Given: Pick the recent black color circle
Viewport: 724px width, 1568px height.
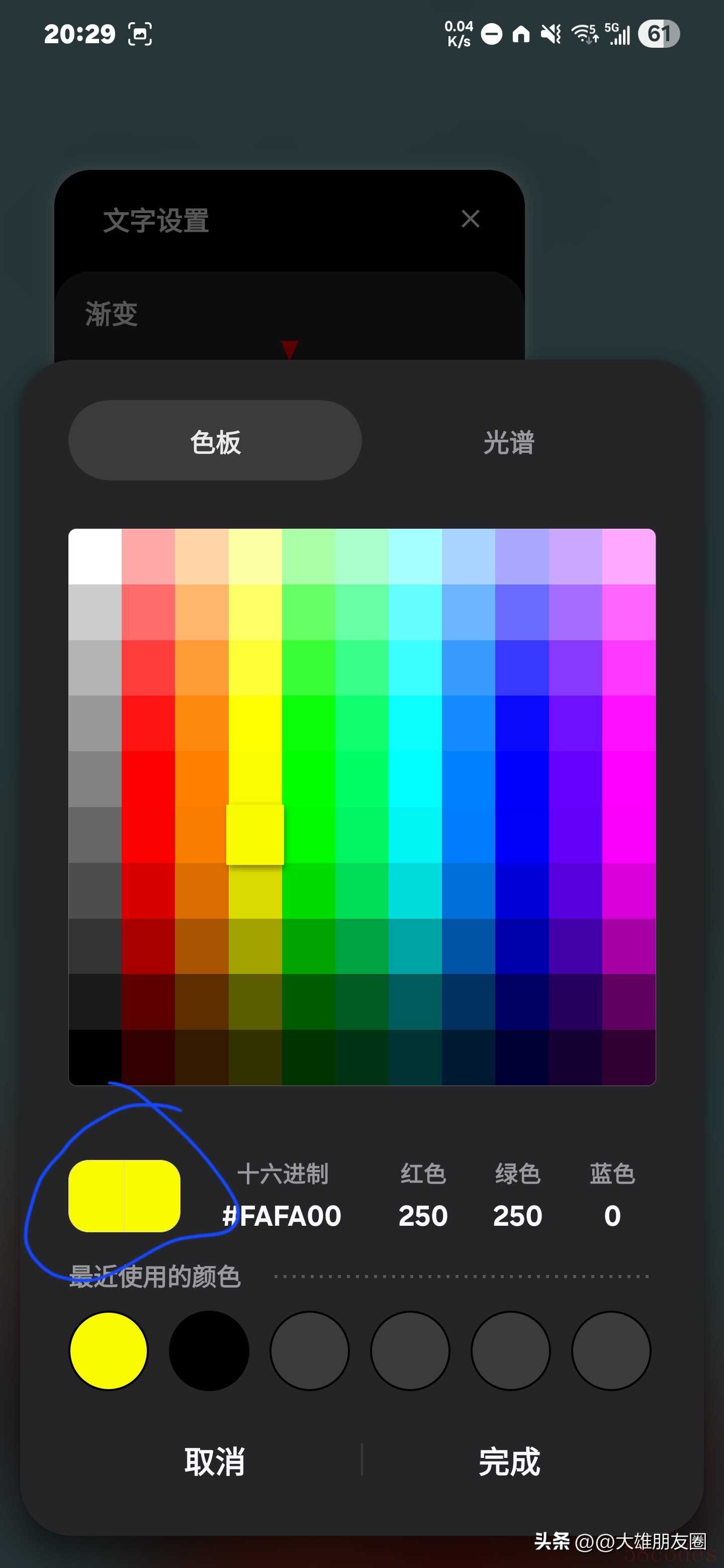Looking at the screenshot, I should [209, 1351].
